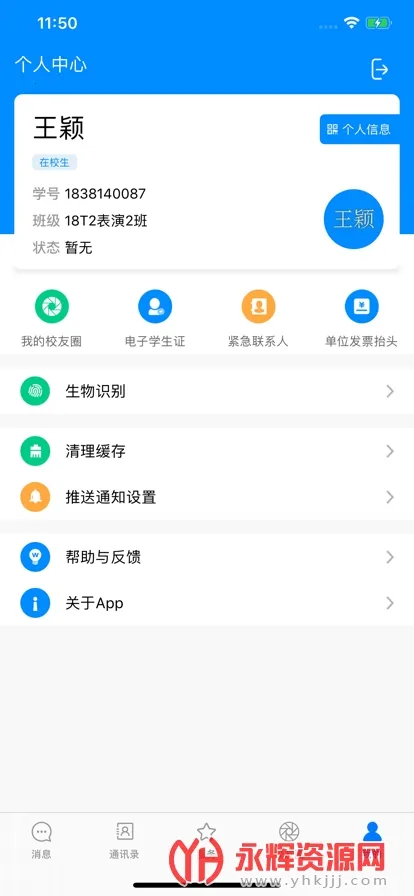The height and width of the screenshot is (896, 414).
Task: Tap the logout icon in the header
Action: coord(380,69)
